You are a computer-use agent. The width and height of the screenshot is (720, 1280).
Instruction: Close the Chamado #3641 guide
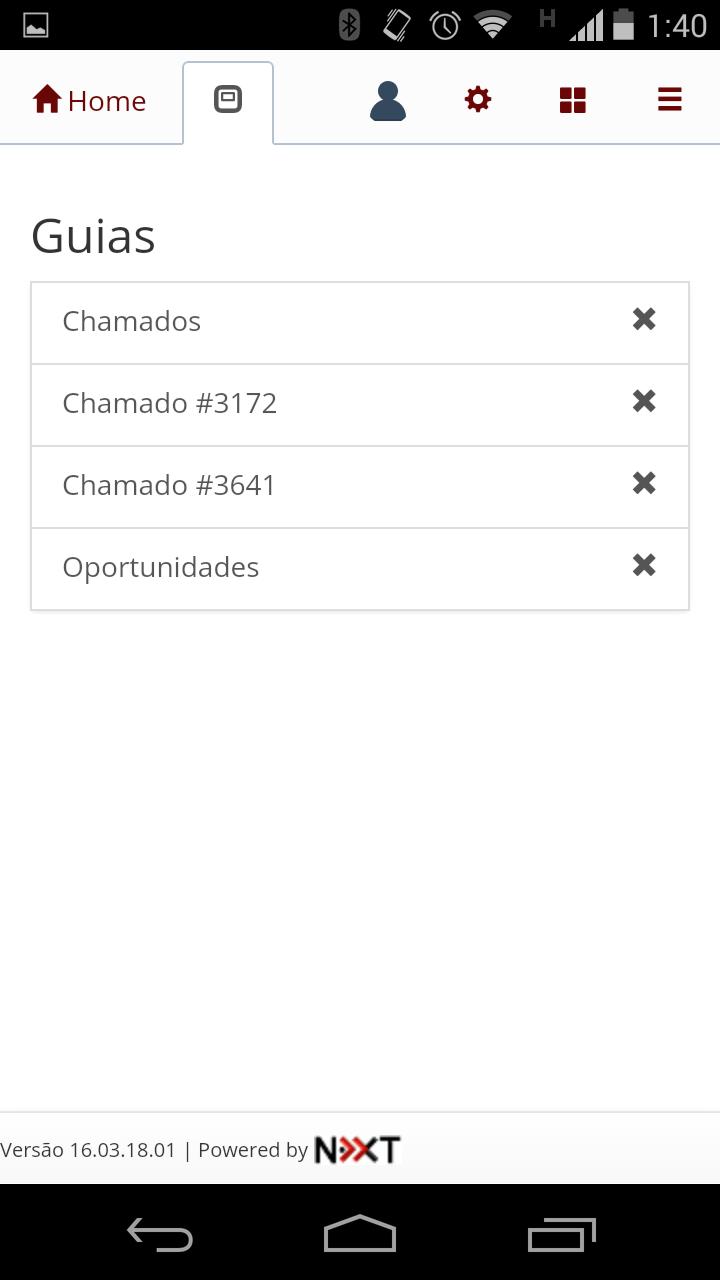coord(644,483)
